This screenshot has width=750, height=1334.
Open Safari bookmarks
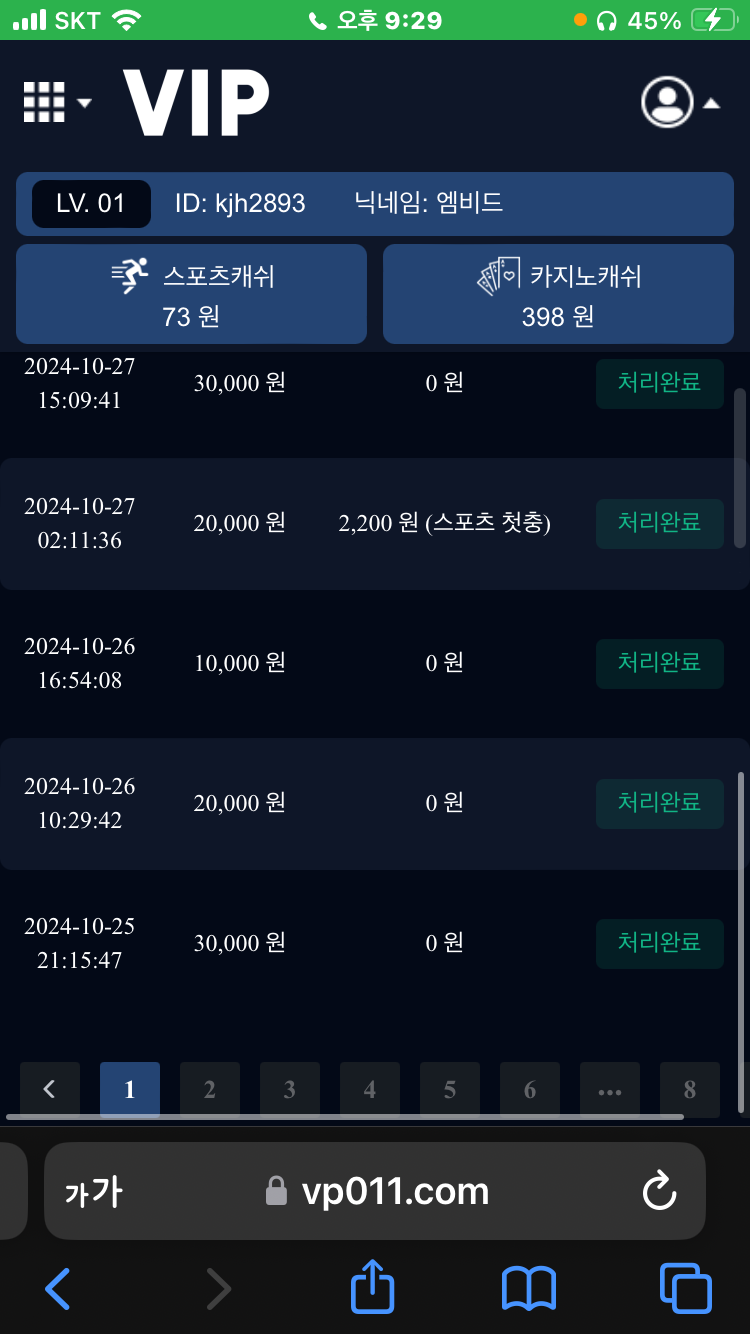tap(529, 1288)
